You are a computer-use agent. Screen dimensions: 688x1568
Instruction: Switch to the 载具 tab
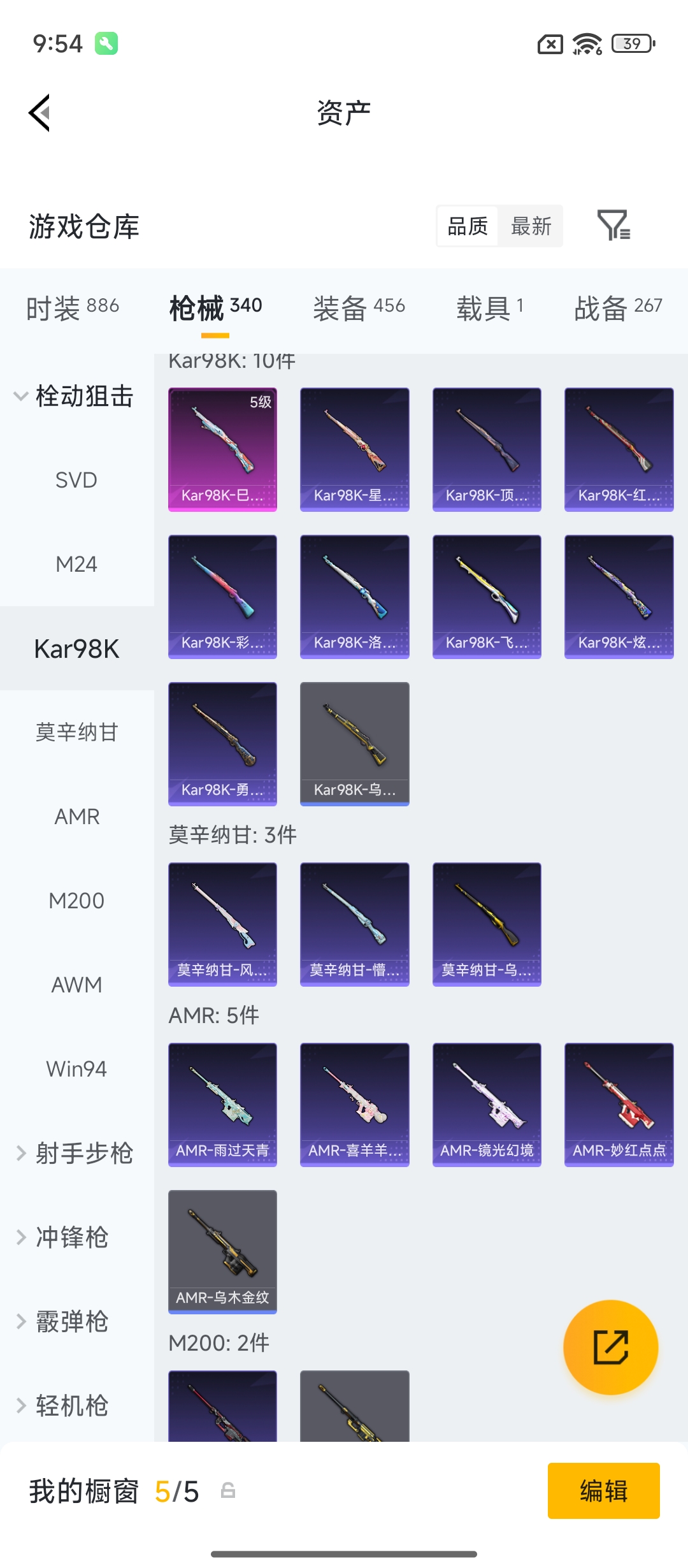(490, 308)
